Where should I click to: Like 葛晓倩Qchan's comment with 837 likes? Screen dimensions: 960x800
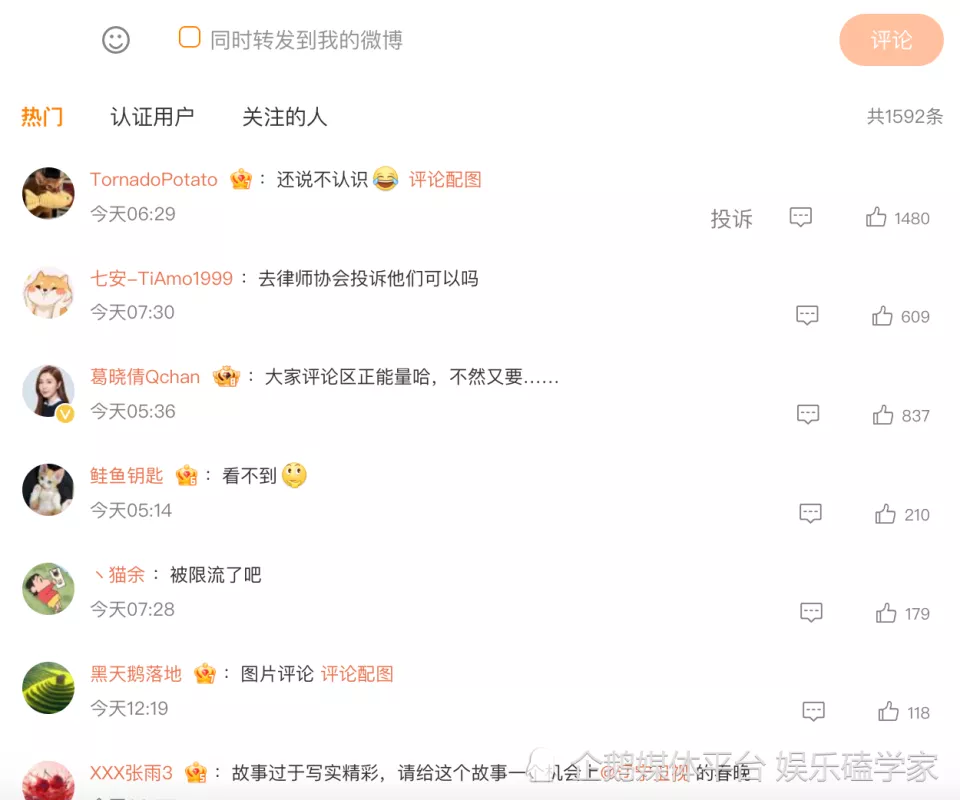pos(883,416)
